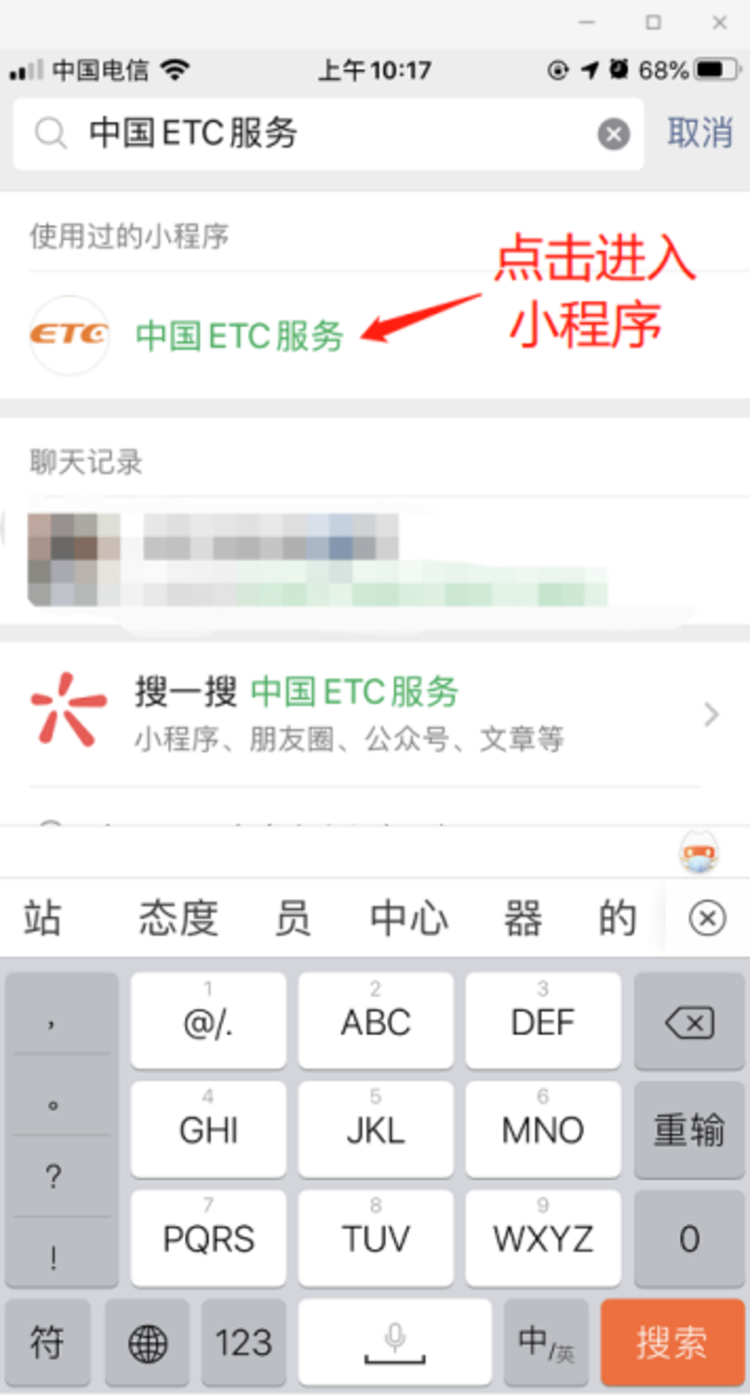Open the 中国ETC服务 mini program
Viewport: 750px width, 1395px height.
pyautogui.click(x=240, y=336)
